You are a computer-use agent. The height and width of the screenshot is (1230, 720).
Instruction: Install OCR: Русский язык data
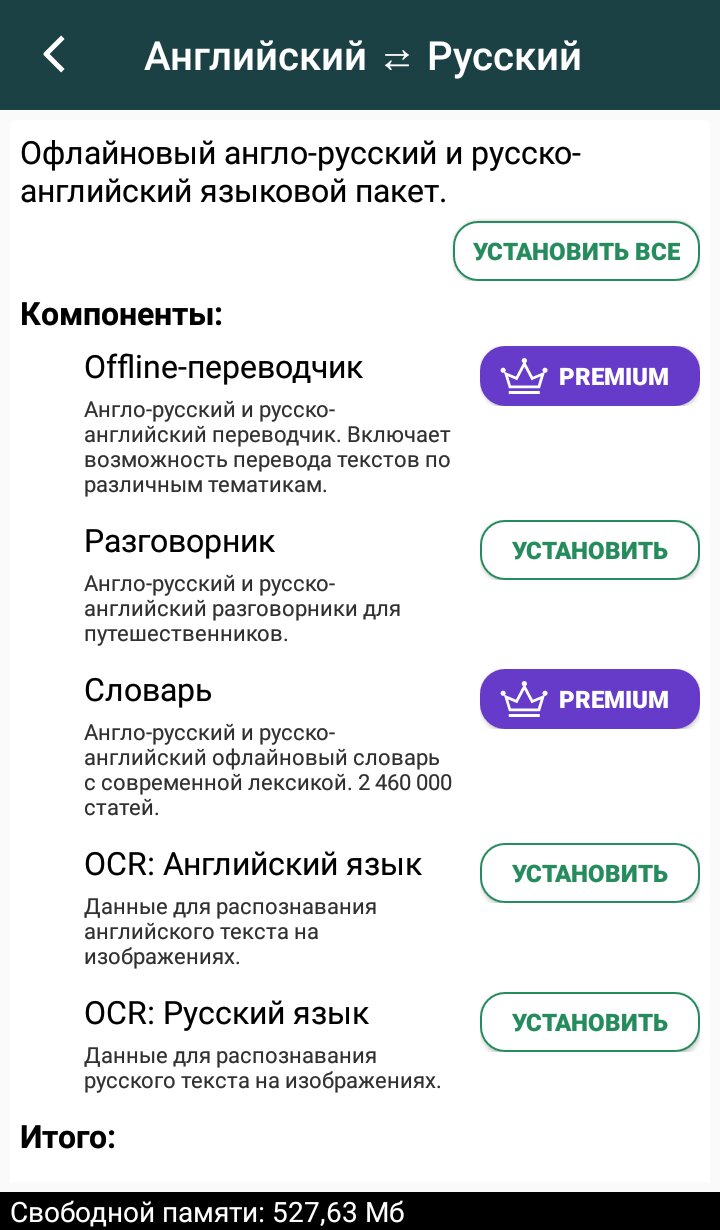[590, 1022]
